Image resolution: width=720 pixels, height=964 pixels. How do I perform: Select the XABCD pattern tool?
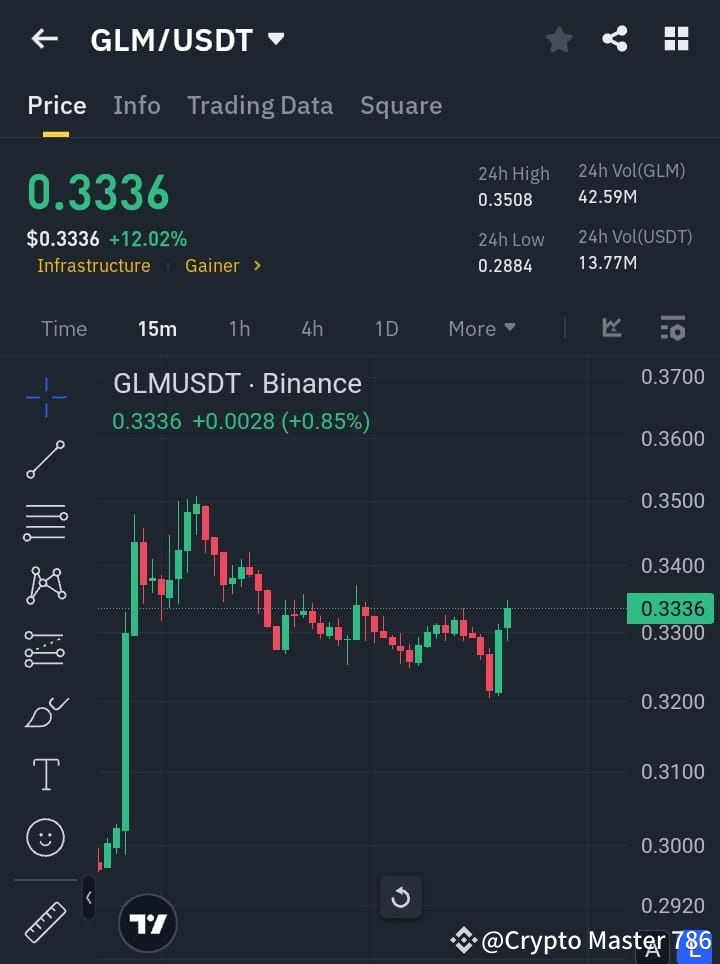[44, 585]
